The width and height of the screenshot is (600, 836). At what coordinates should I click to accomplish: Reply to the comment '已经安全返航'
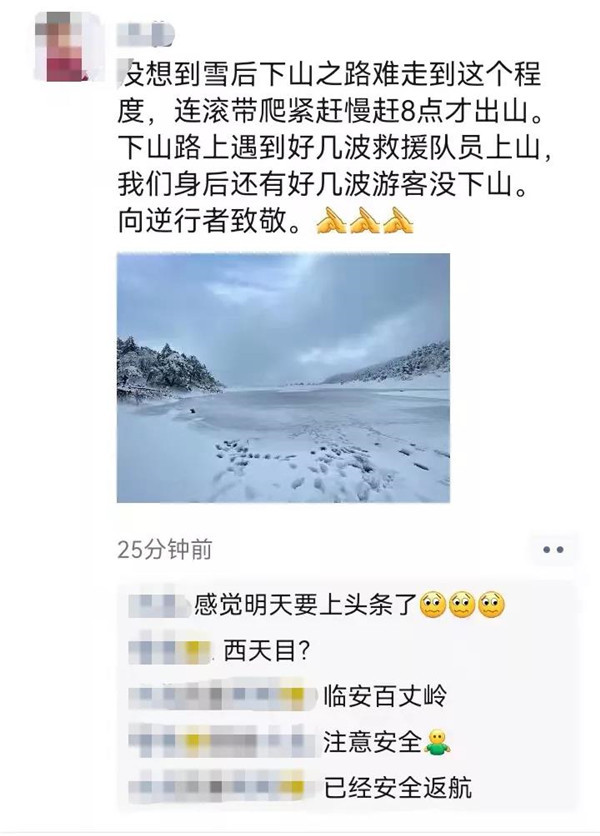pos(396,788)
